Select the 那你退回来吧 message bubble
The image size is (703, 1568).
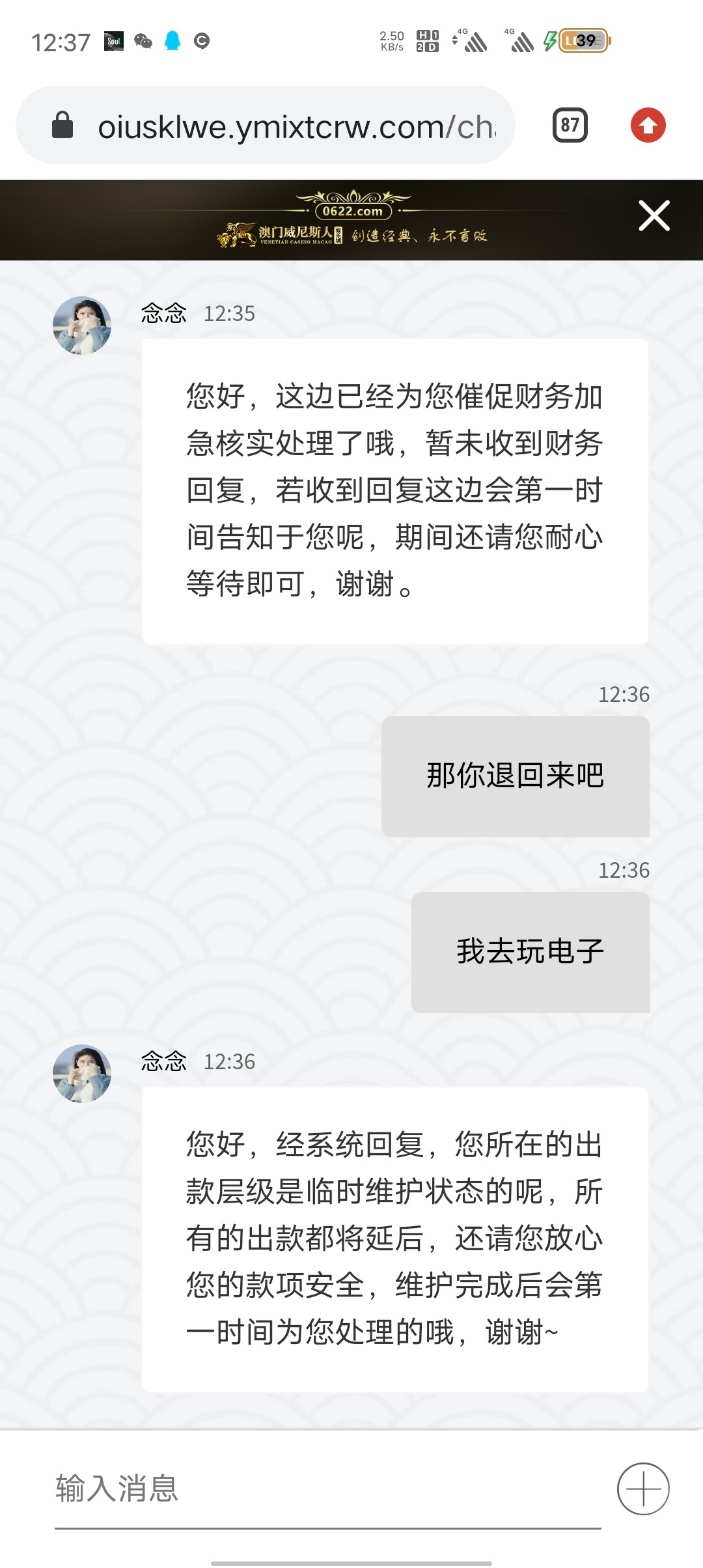pyautogui.click(x=516, y=775)
